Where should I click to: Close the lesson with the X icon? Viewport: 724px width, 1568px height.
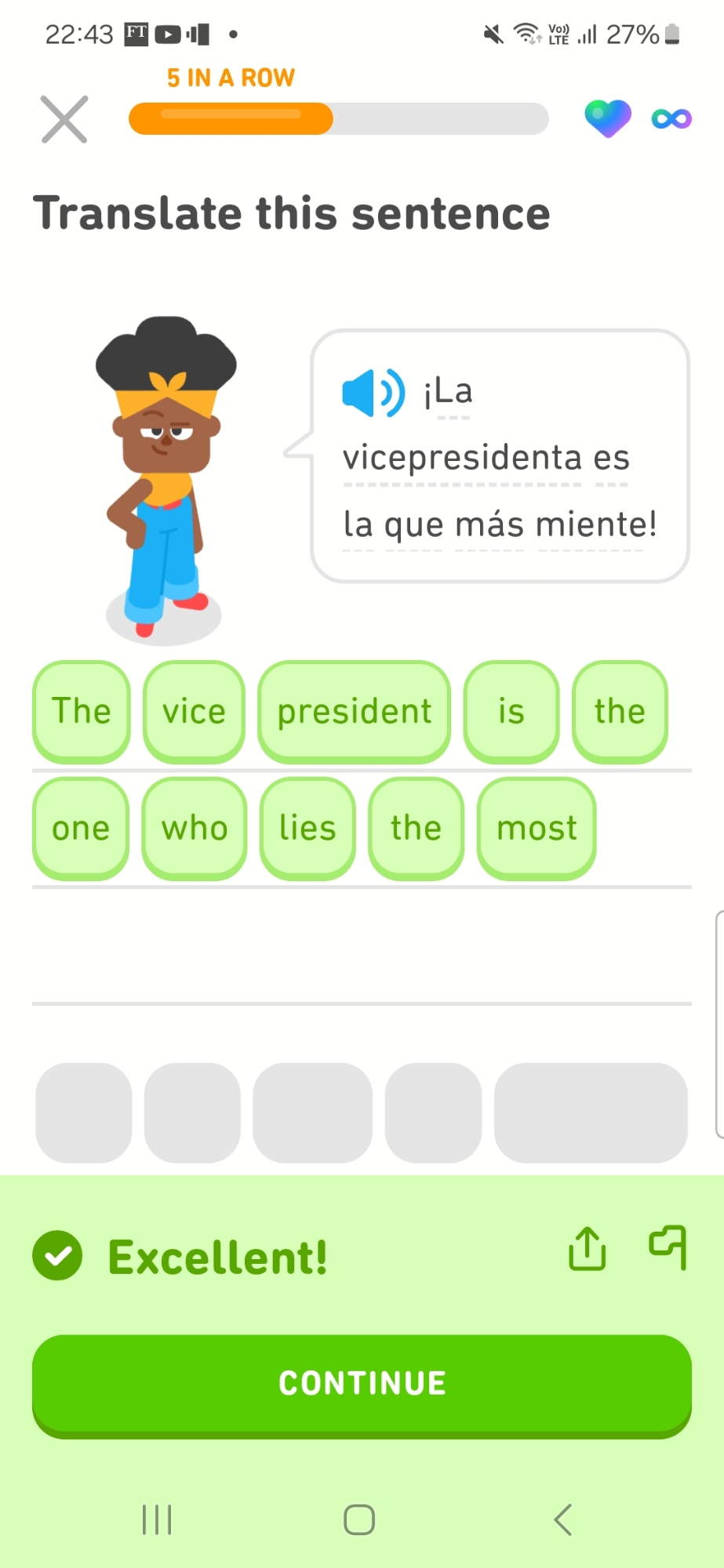pos(64,119)
